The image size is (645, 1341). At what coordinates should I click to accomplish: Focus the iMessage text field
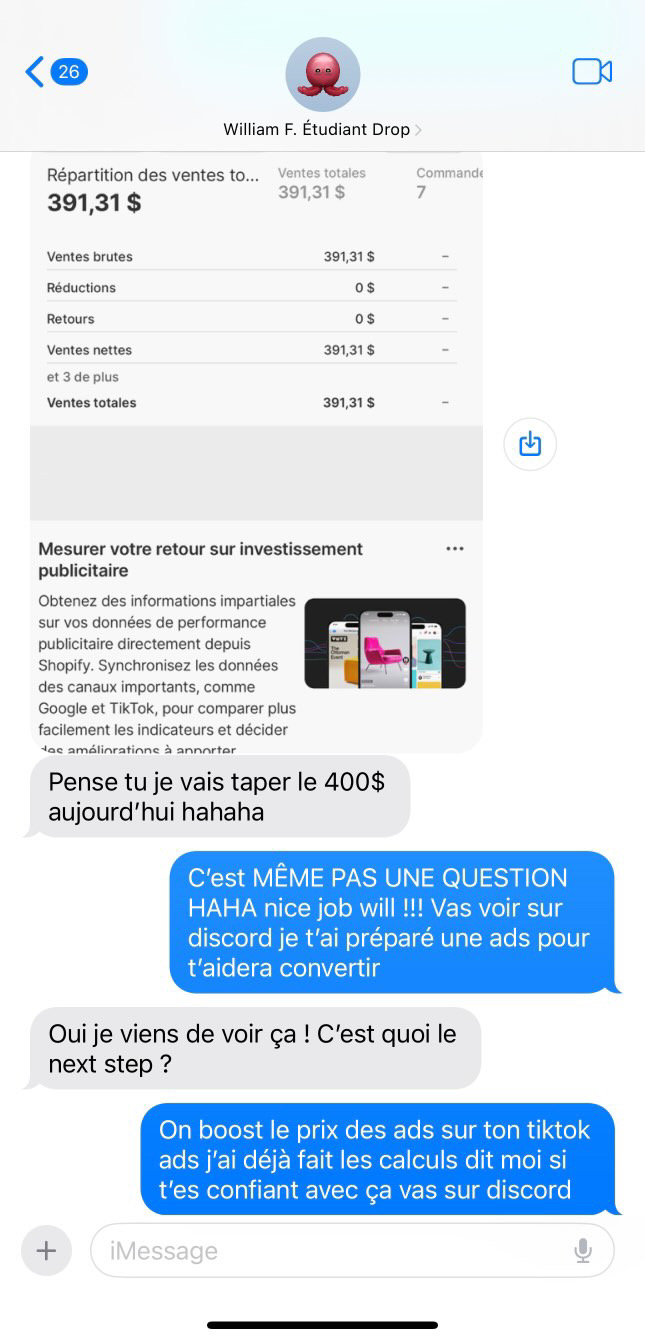pos(330,1250)
